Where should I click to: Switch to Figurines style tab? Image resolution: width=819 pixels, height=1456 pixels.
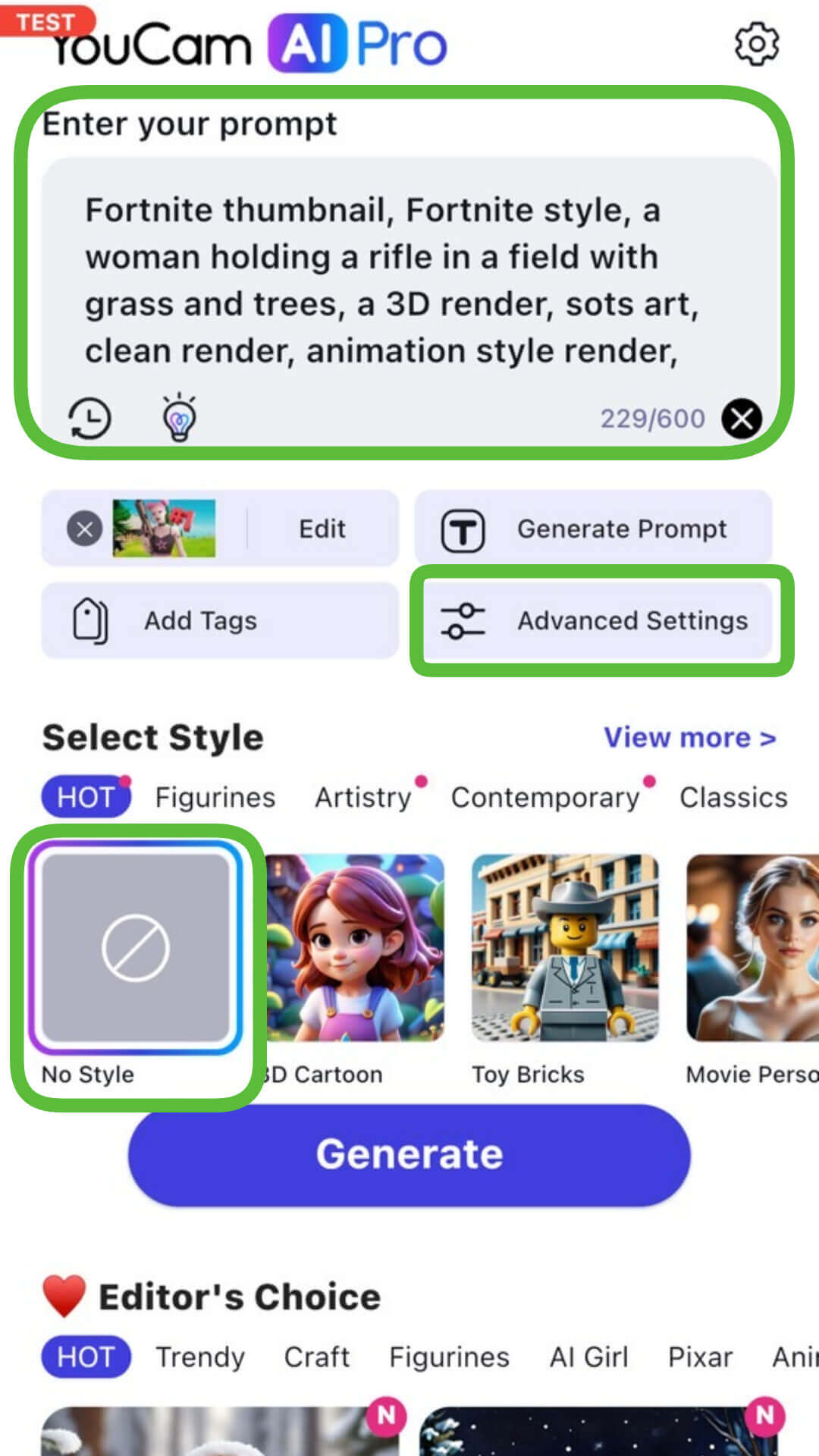[215, 797]
